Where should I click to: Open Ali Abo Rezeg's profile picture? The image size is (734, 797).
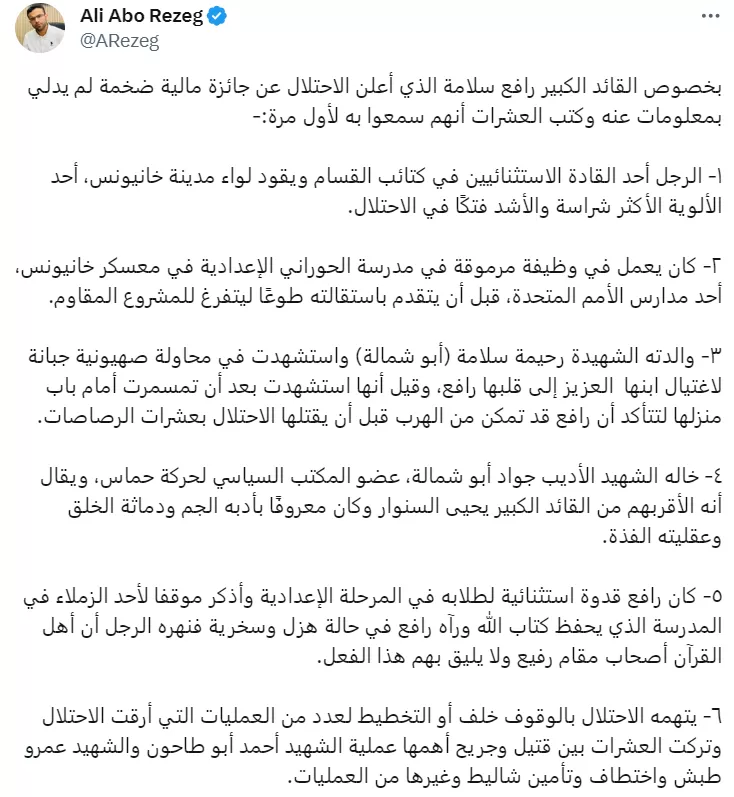point(40,28)
